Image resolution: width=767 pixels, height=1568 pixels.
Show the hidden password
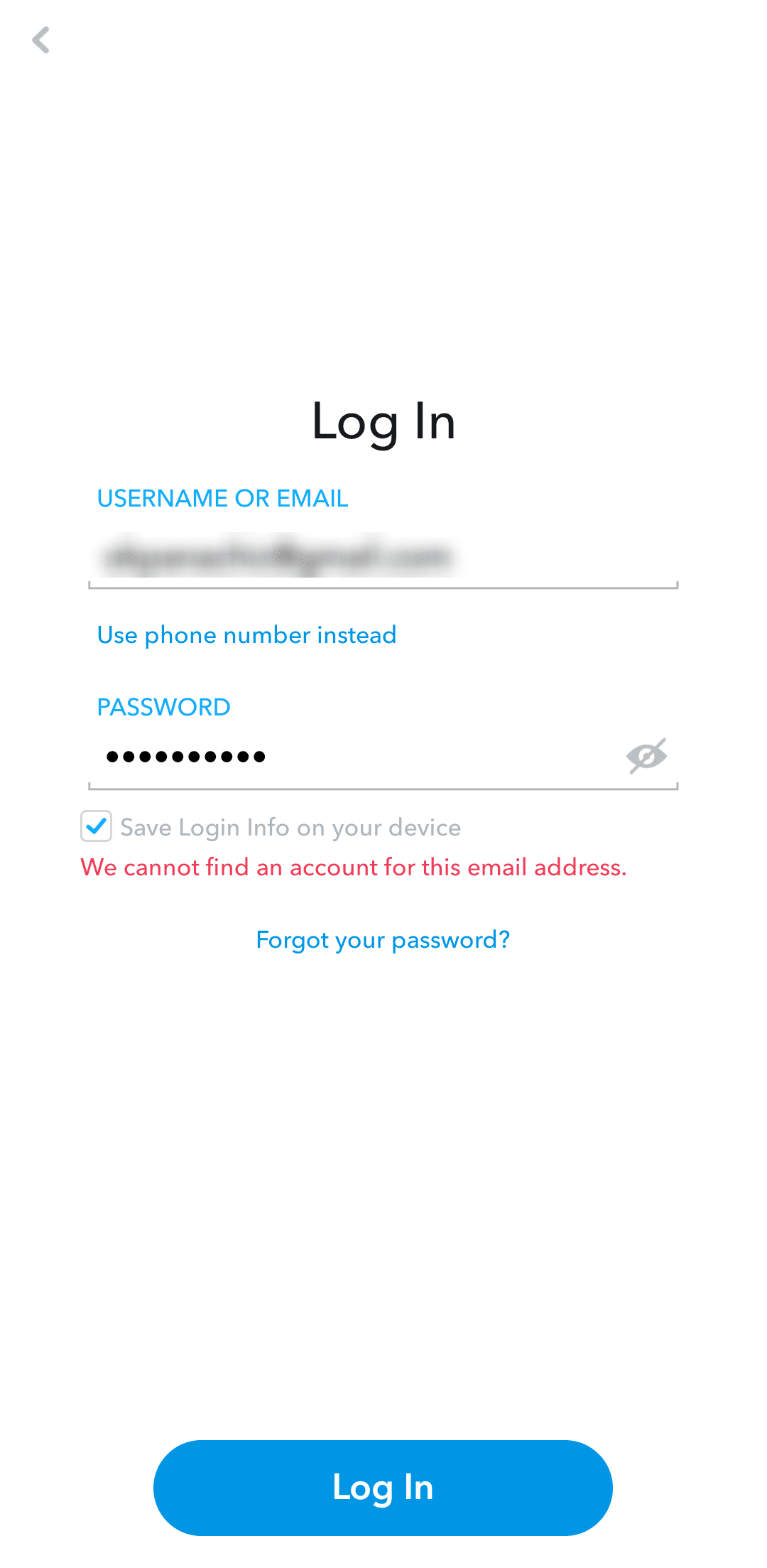[x=646, y=755]
